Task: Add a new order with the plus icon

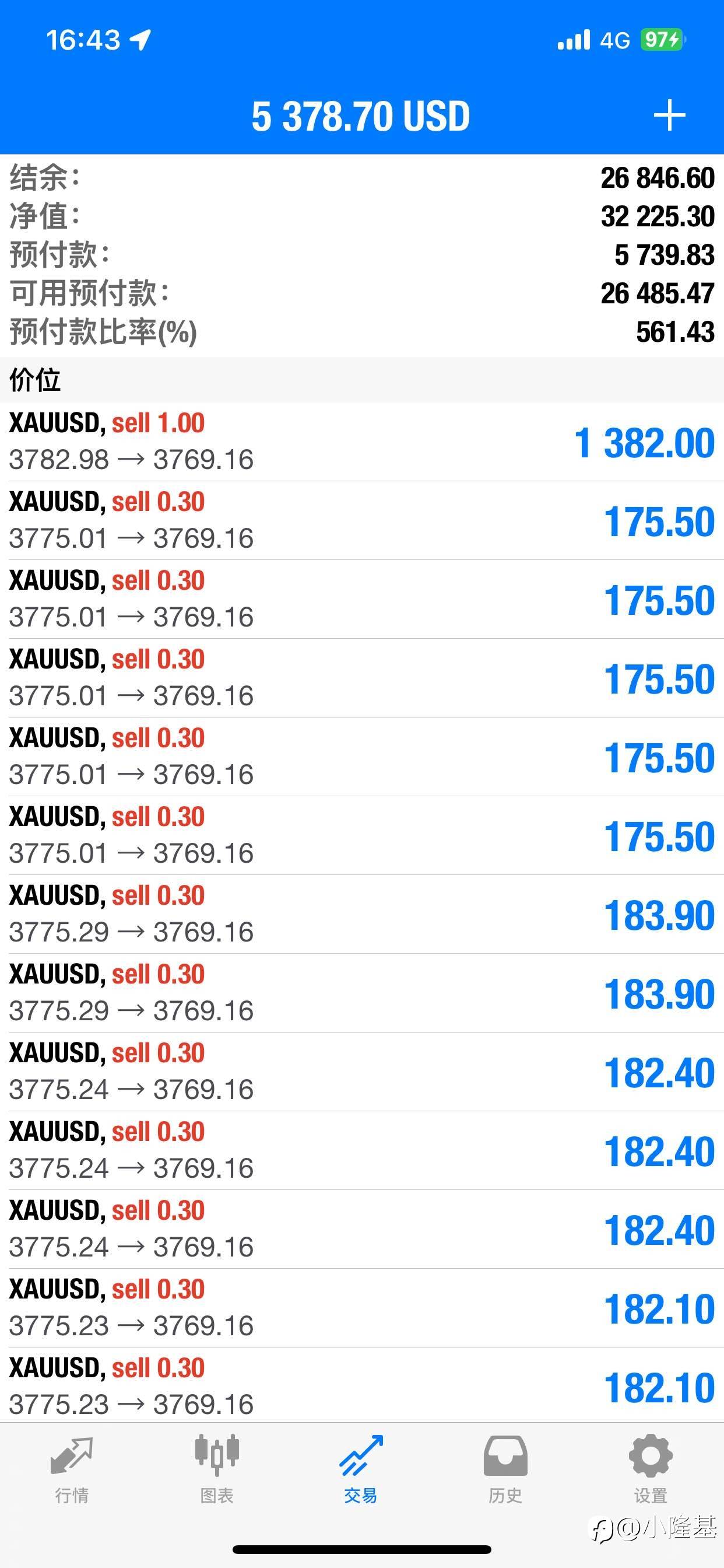Action: (669, 116)
